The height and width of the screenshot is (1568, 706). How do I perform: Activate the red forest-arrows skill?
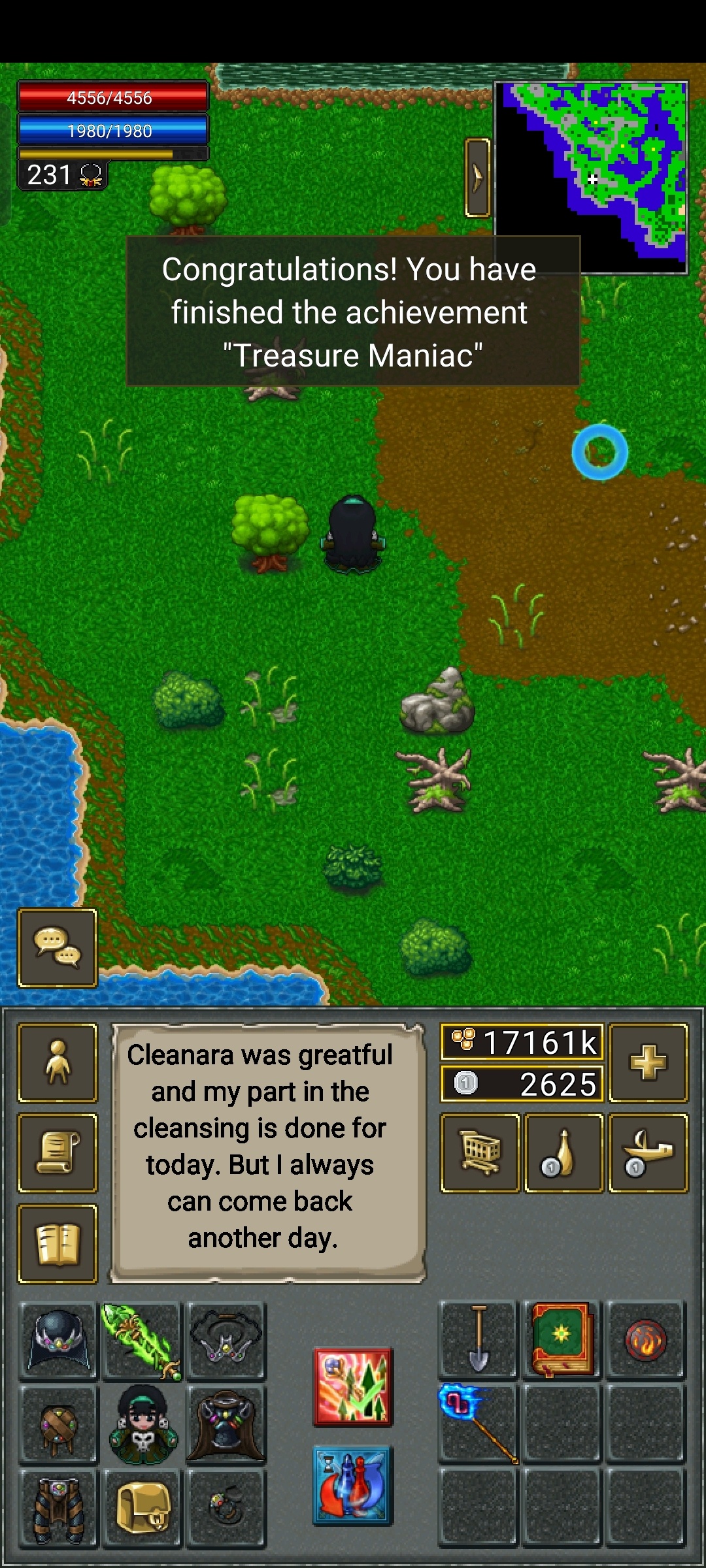(x=352, y=1386)
